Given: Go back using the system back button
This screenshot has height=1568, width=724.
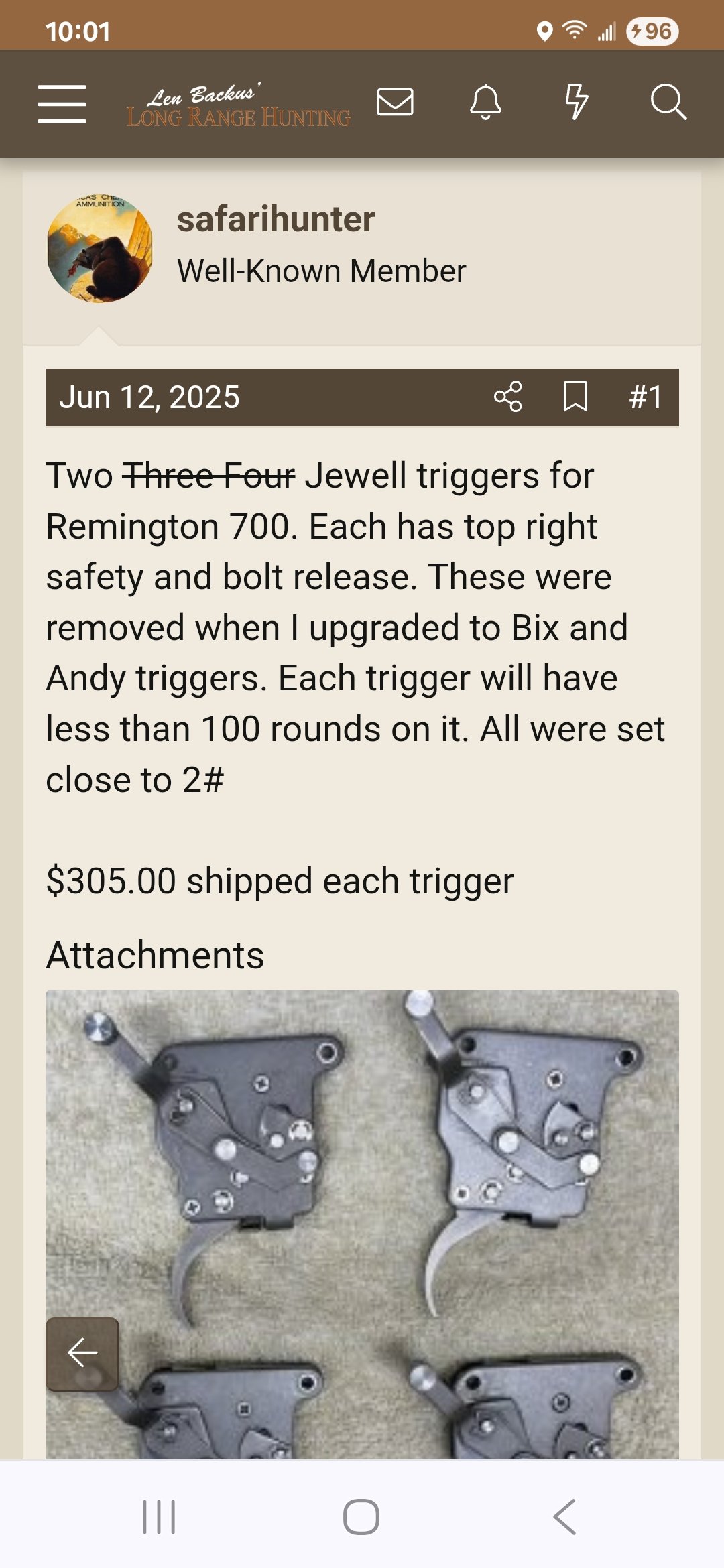Looking at the screenshot, I should point(564,1516).
